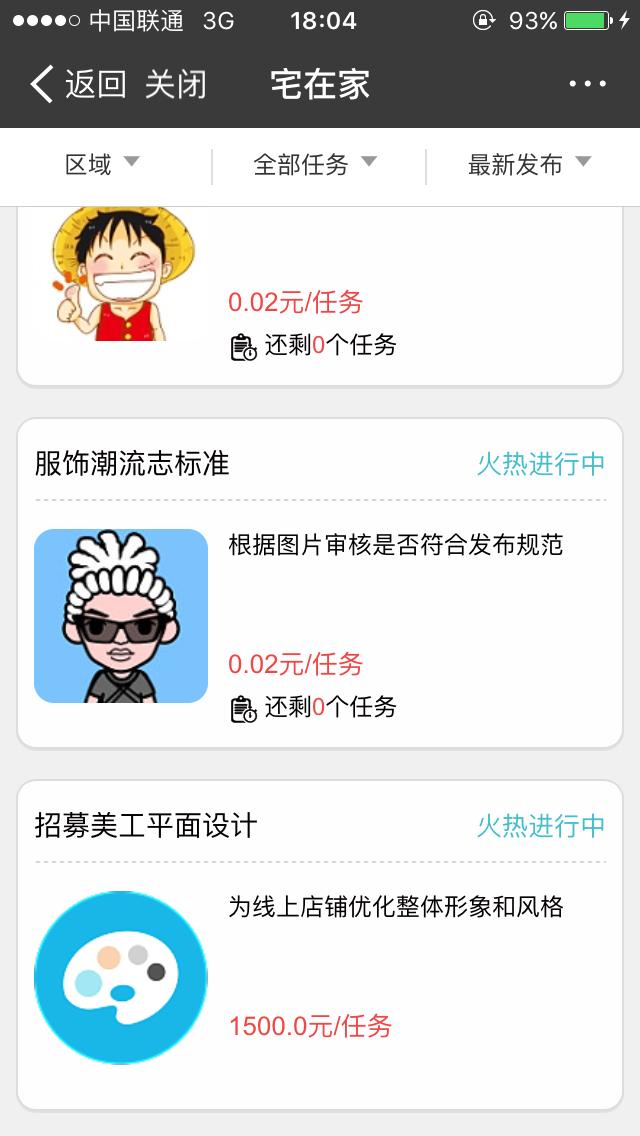
Task: Open the 全部任务 dropdown
Action: pyautogui.click(x=314, y=165)
